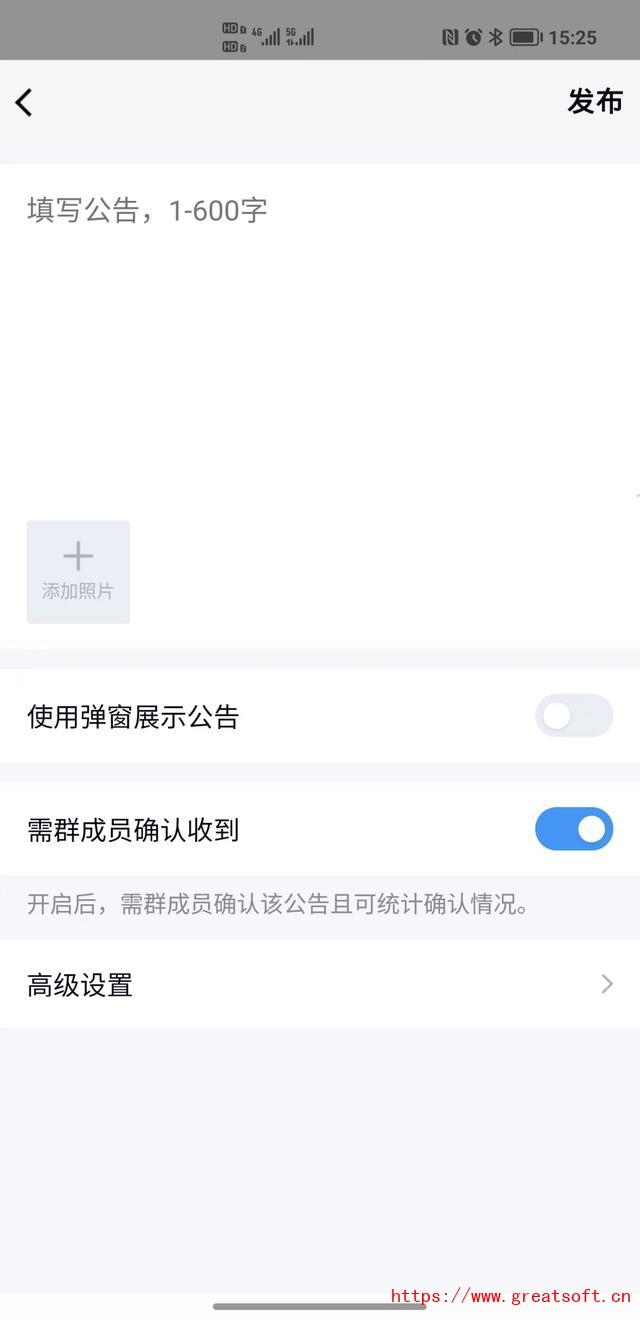Go back using the top-left arrow

(x=24, y=102)
